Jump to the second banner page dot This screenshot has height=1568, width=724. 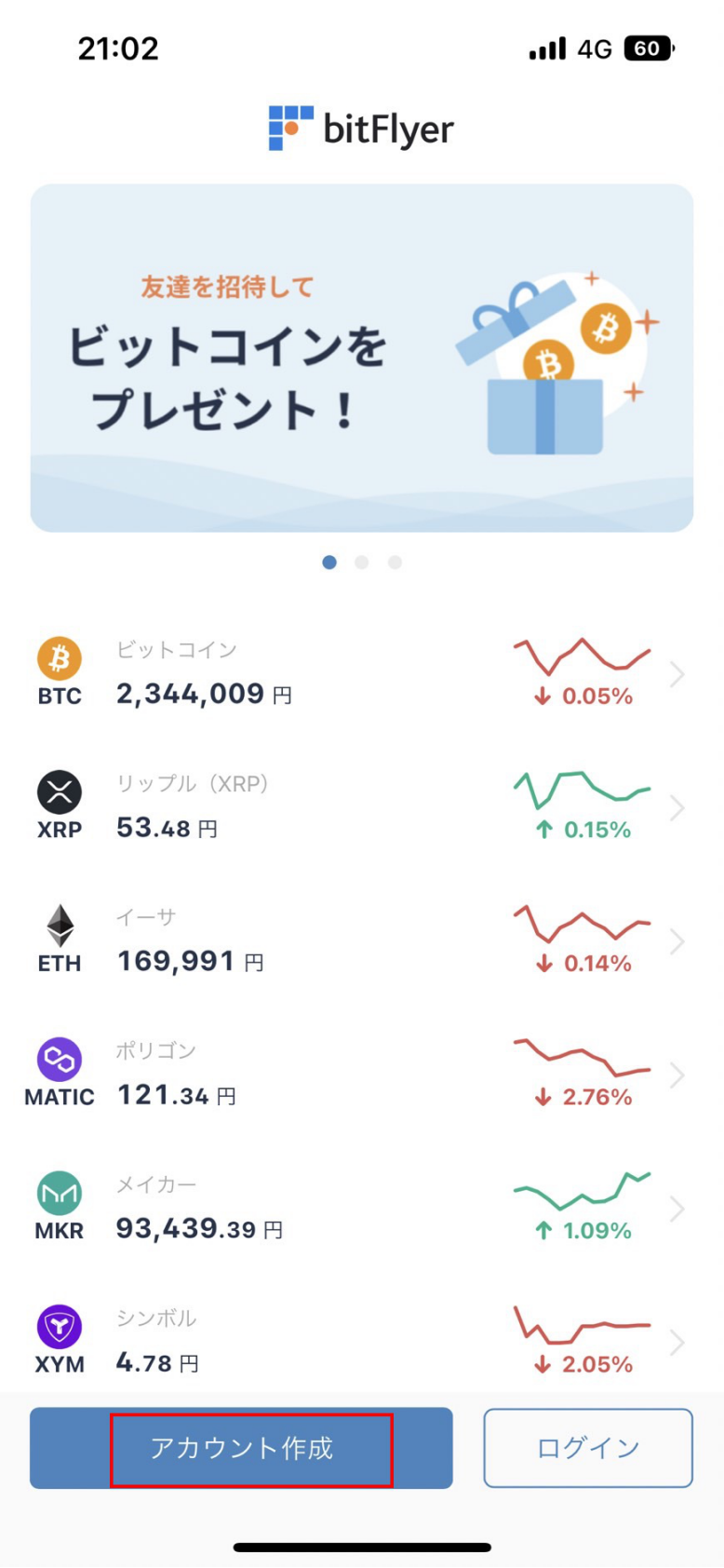[x=362, y=562]
